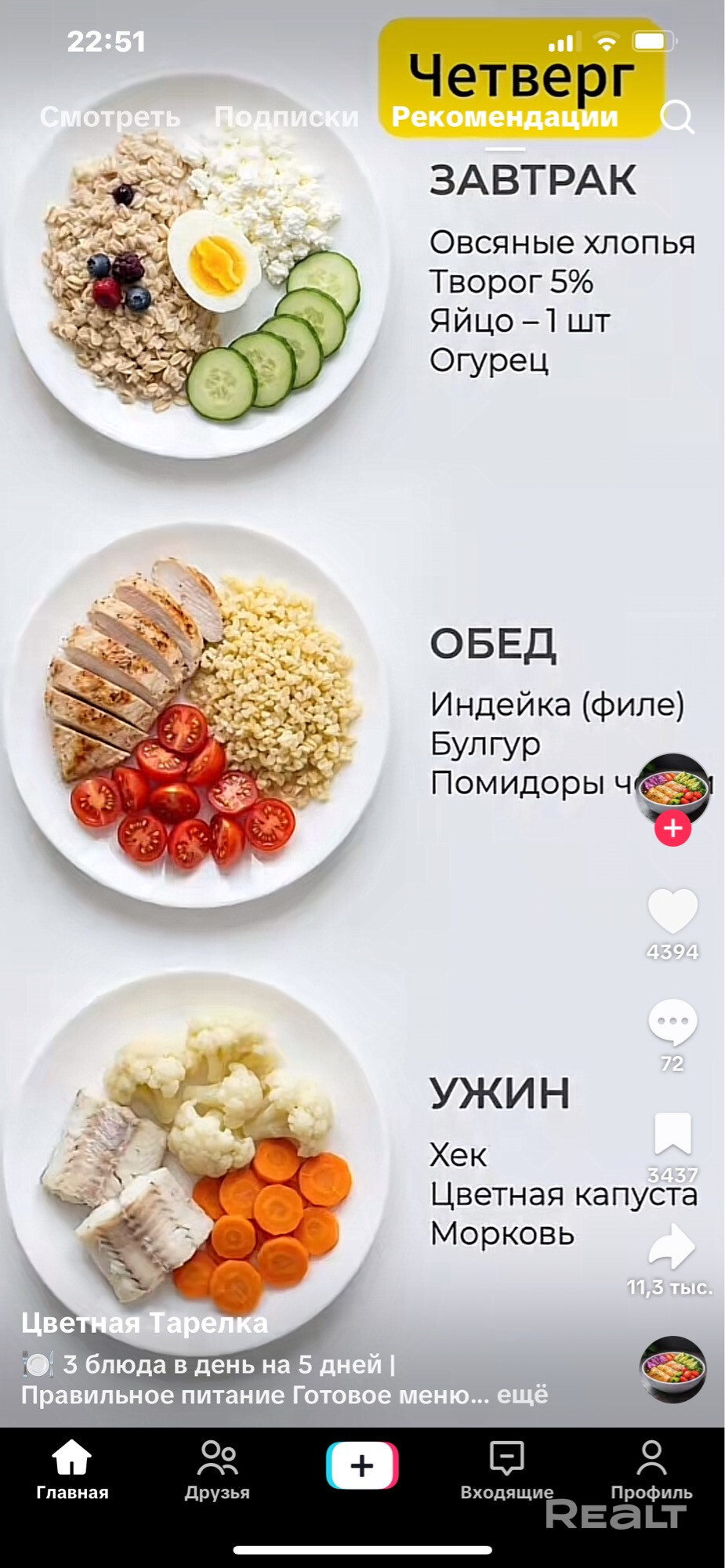Viewport: 725px width, 1568px height.
Task: Open the spinning sound disc
Action: (673, 1370)
